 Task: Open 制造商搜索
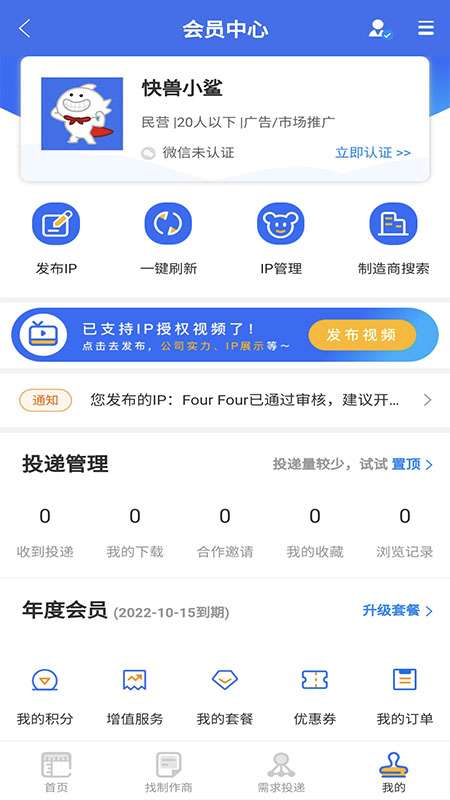[393, 239]
